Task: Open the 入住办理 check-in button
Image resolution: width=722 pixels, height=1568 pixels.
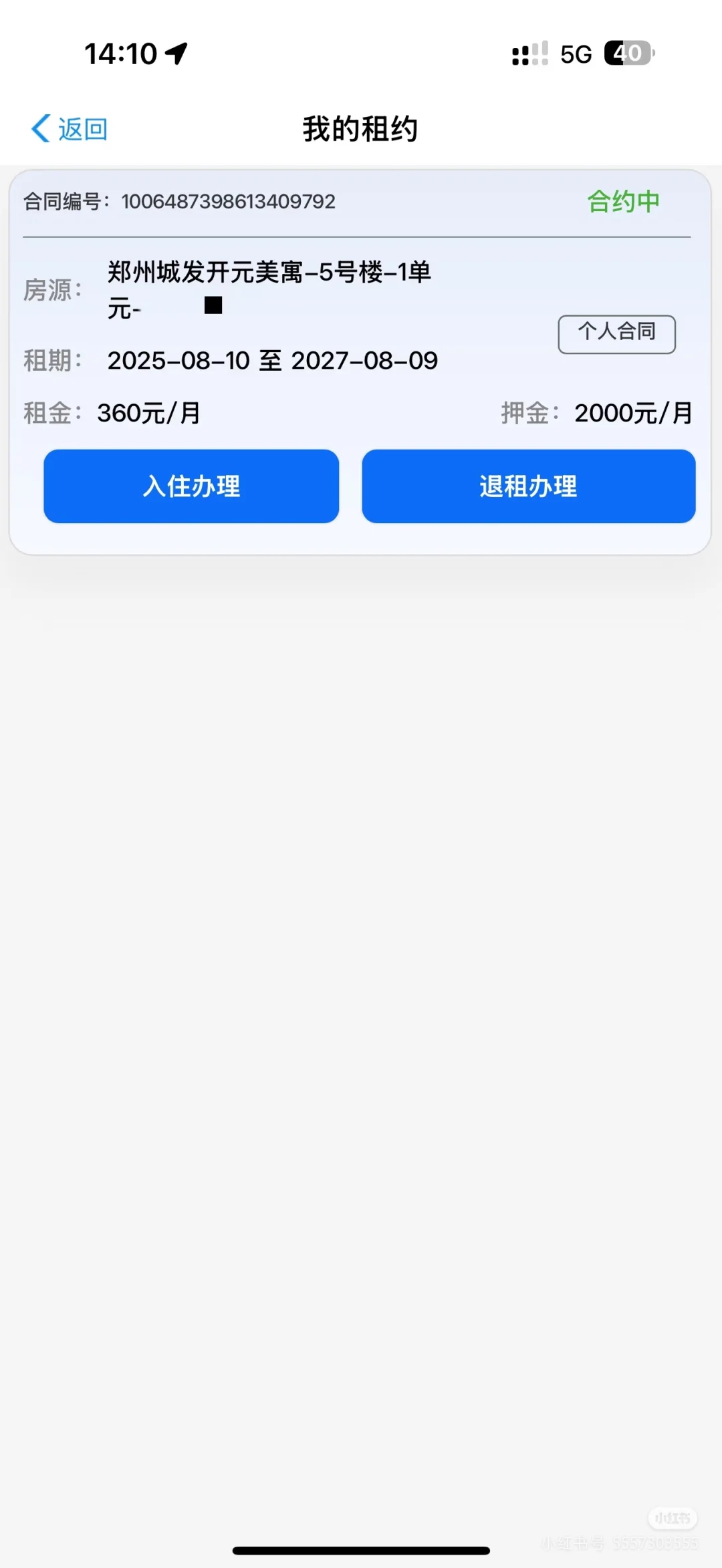Action: (x=191, y=486)
